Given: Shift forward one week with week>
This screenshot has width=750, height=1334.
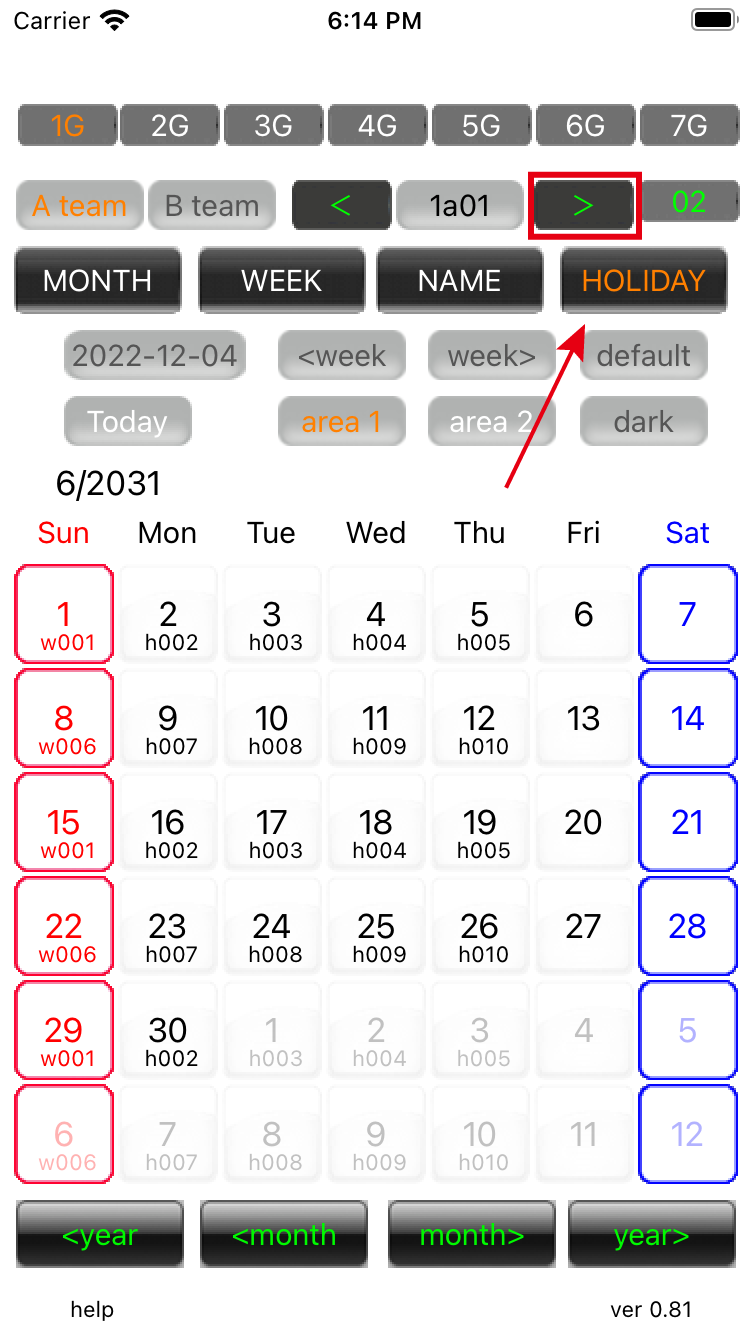Looking at the screenshot, I should coord(492,356).
